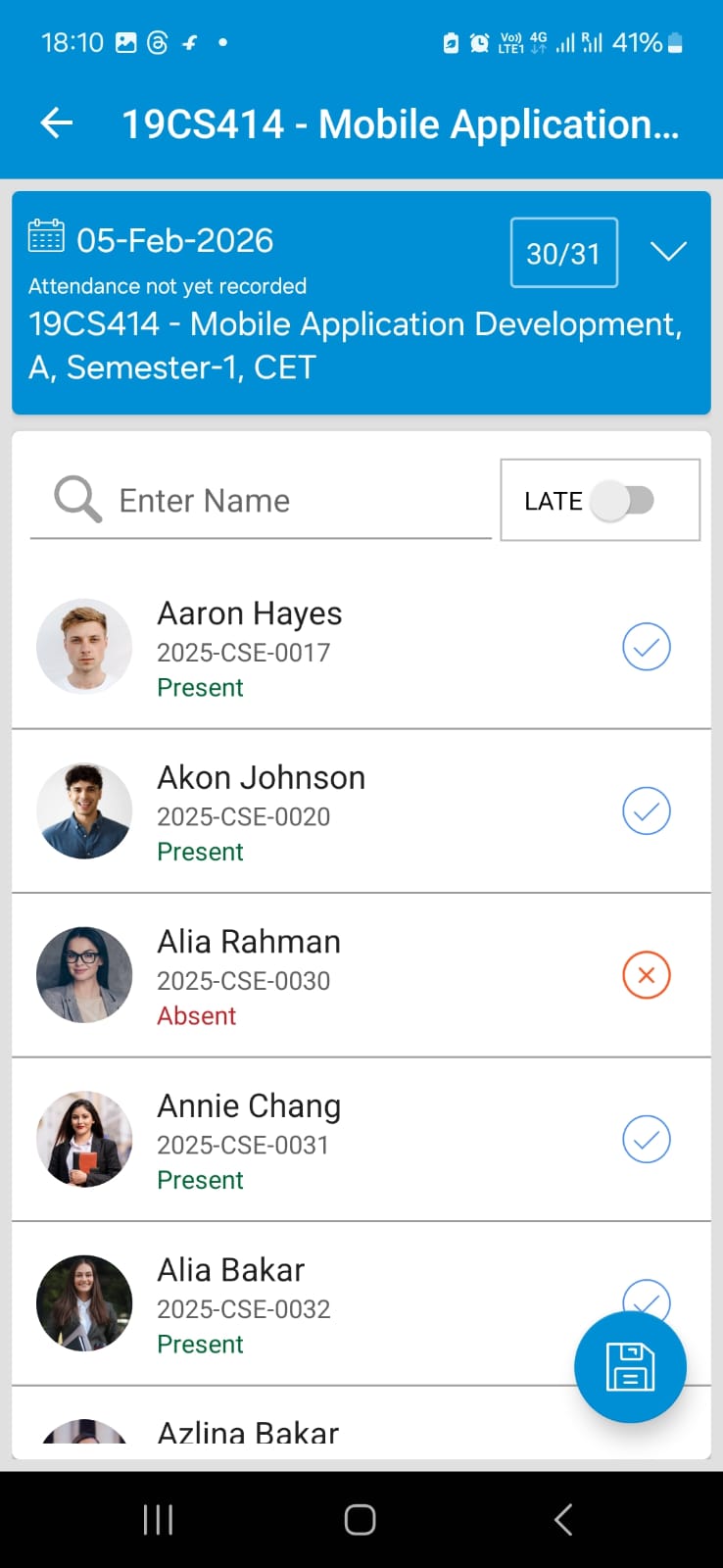Toggle attendance mark for Annie Chang

tap(647, 1140)
